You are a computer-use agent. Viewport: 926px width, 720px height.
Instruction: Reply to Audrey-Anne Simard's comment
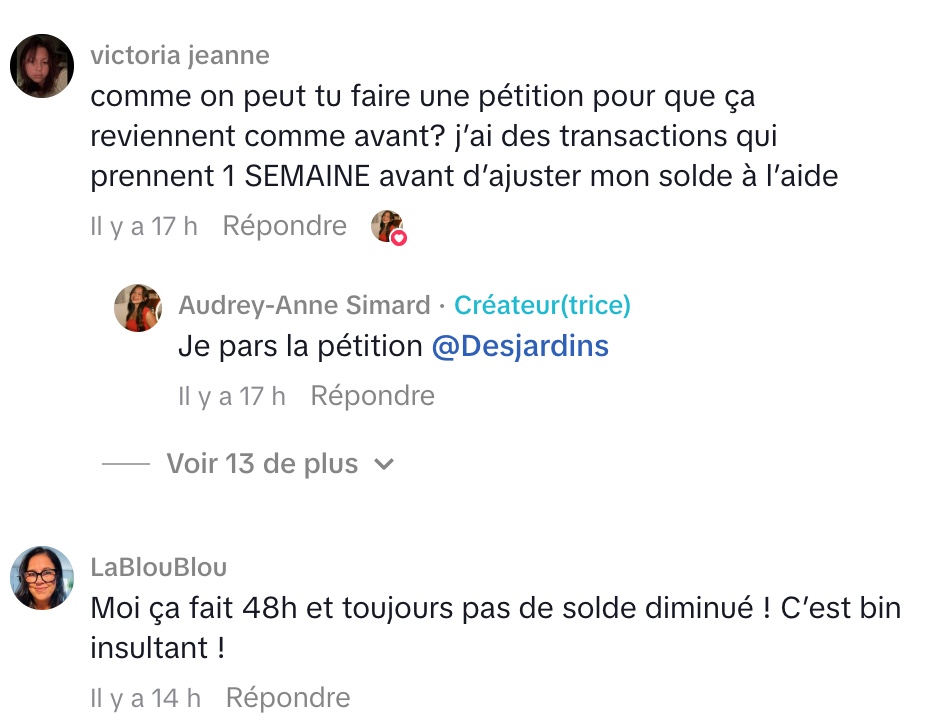click(x=372, y=396)
